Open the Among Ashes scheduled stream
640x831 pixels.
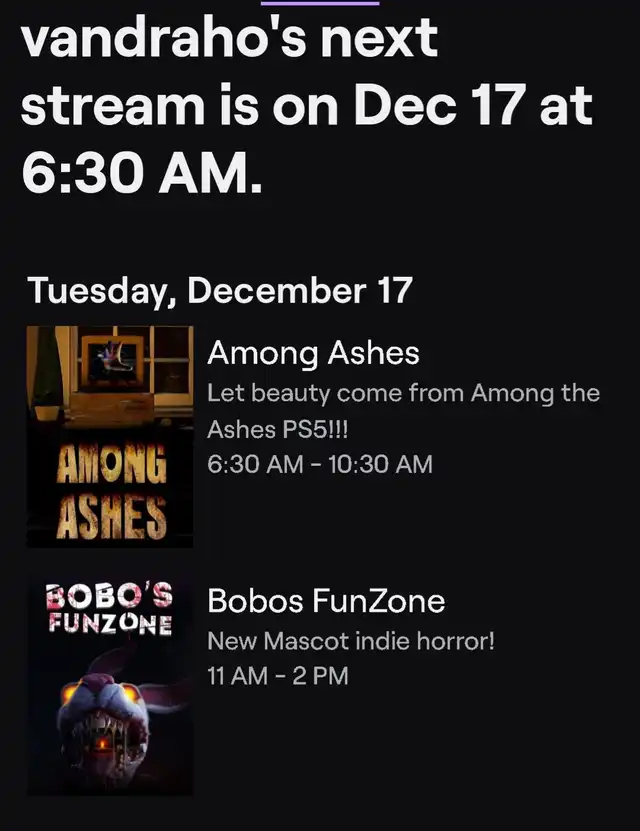click(312, 353)
